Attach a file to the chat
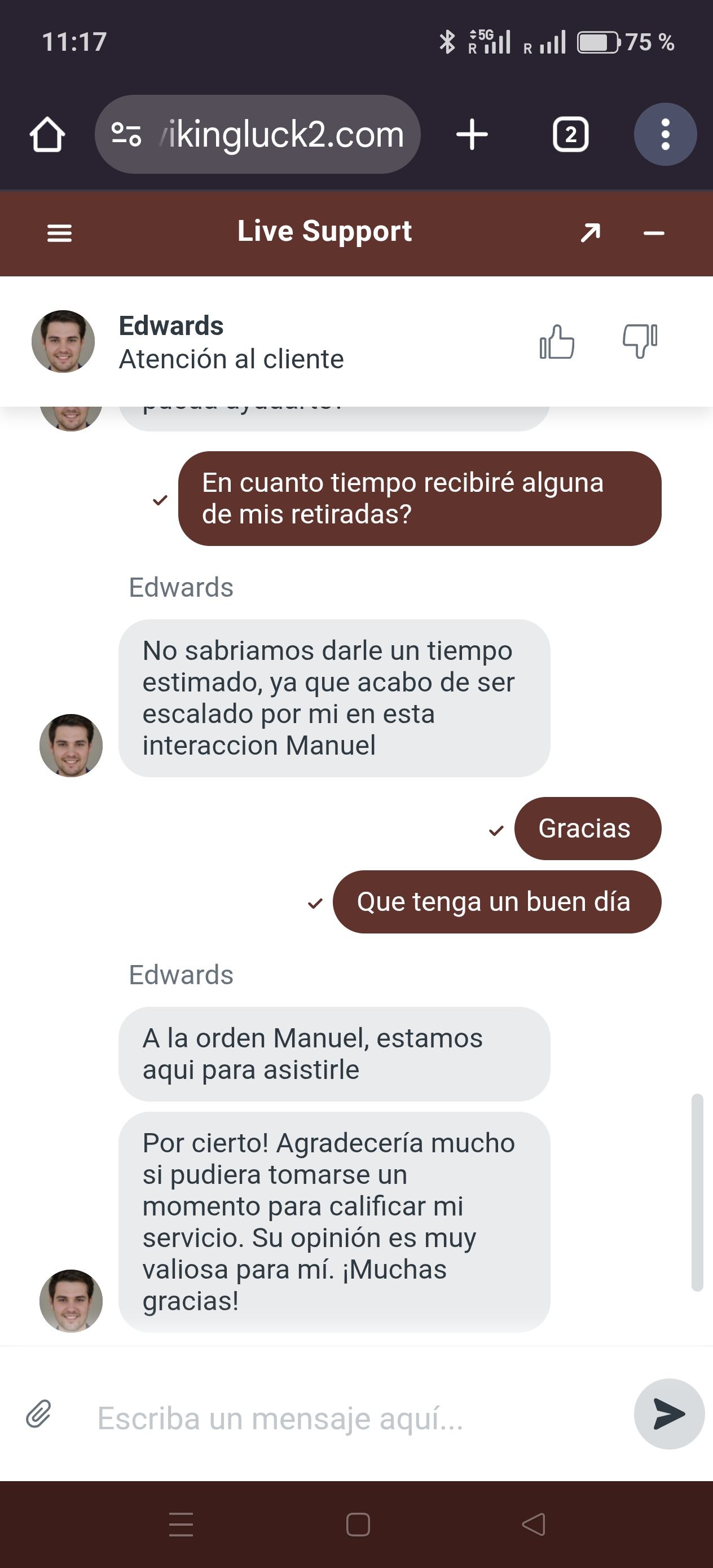Viewport: 713px width, 1568px height. click(x=38, y=1413)
